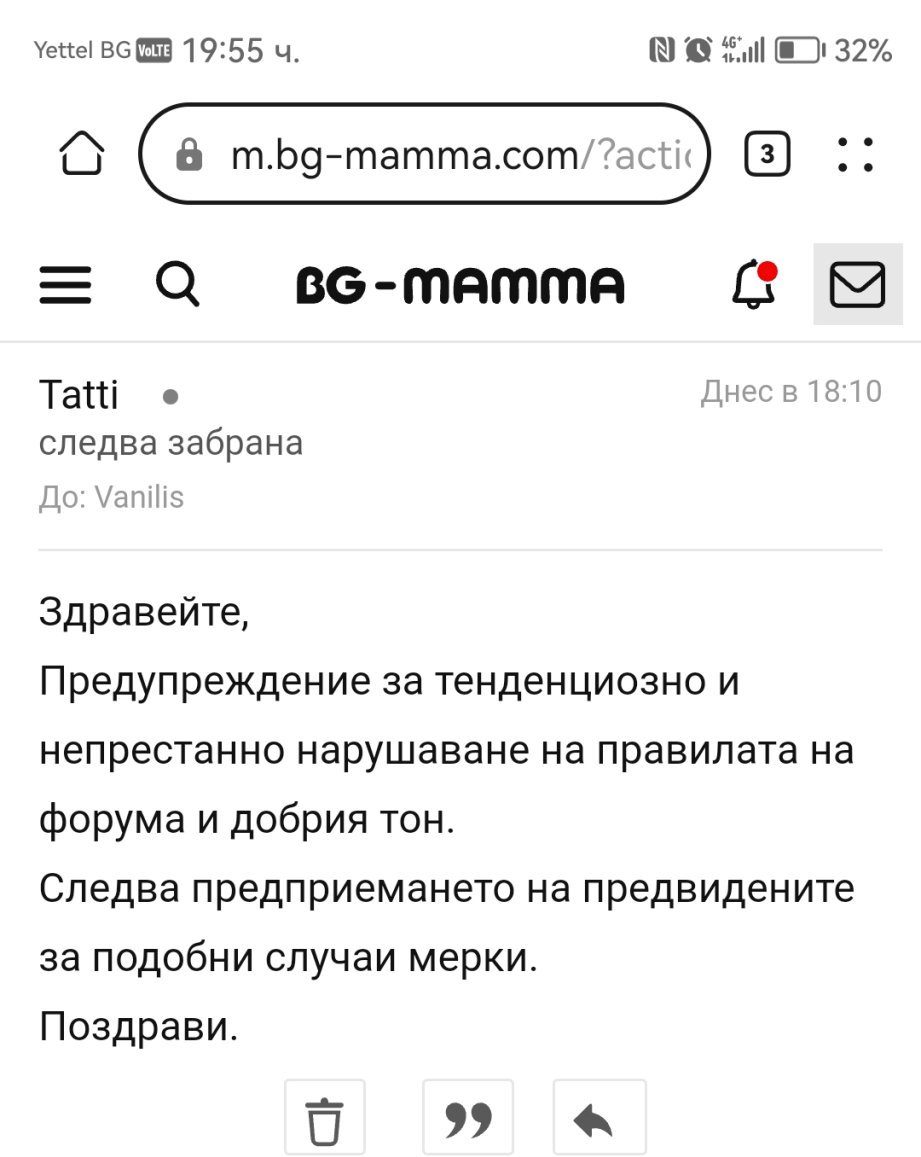The width and height of the screenshot is (921, 1157).
Task: Open the forum search
Action: (177, 285)
